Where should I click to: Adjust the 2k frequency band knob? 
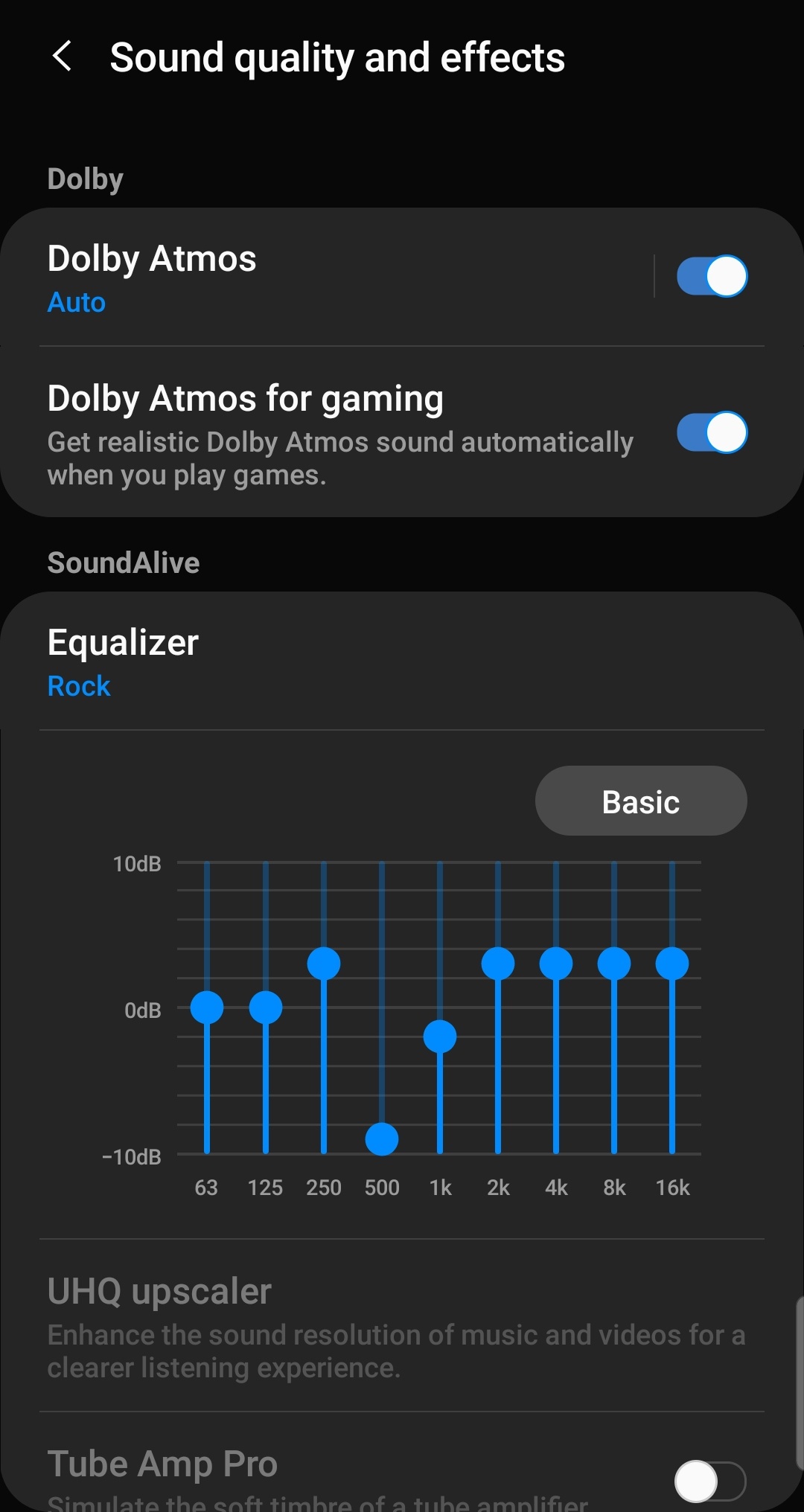[498, 963]
